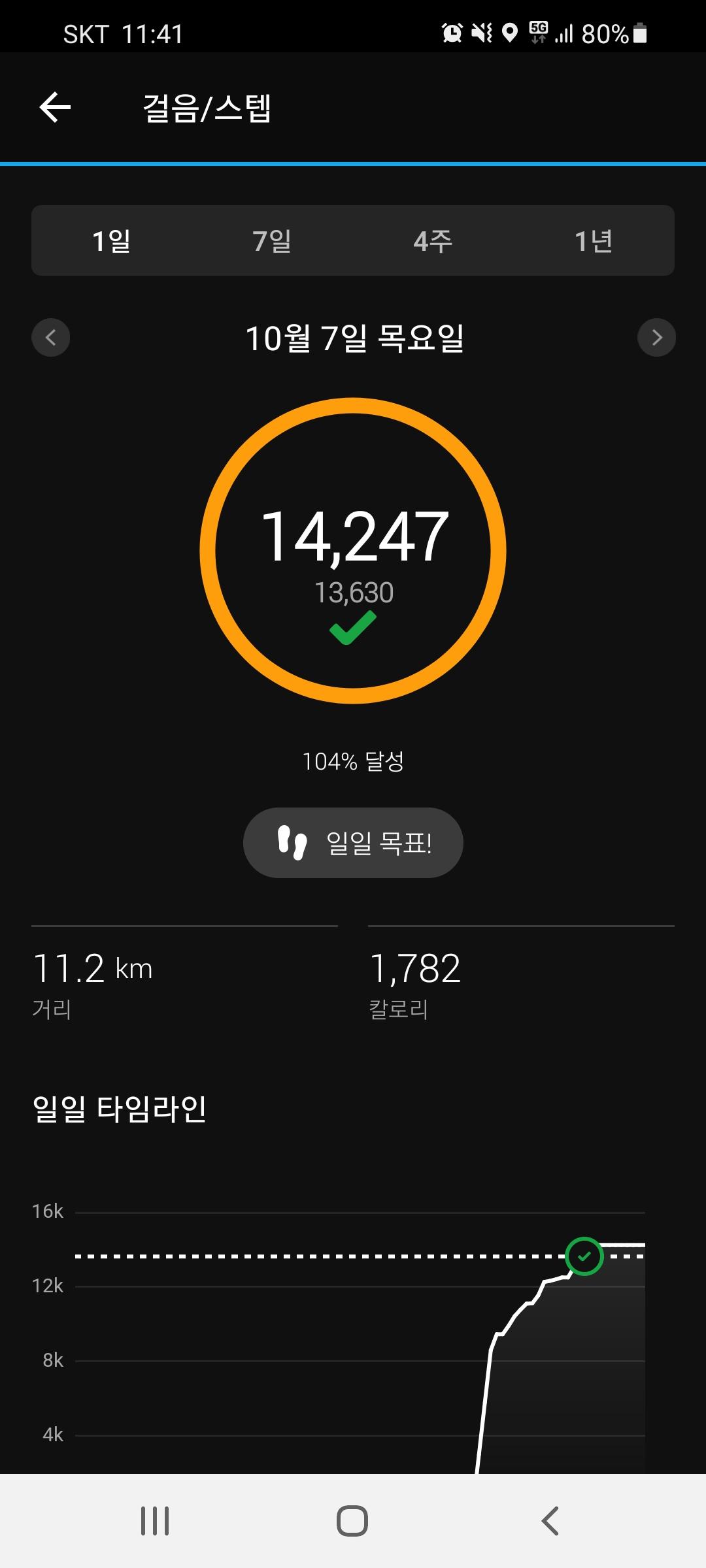Switch to the 7일 tab

coord(272,241)
